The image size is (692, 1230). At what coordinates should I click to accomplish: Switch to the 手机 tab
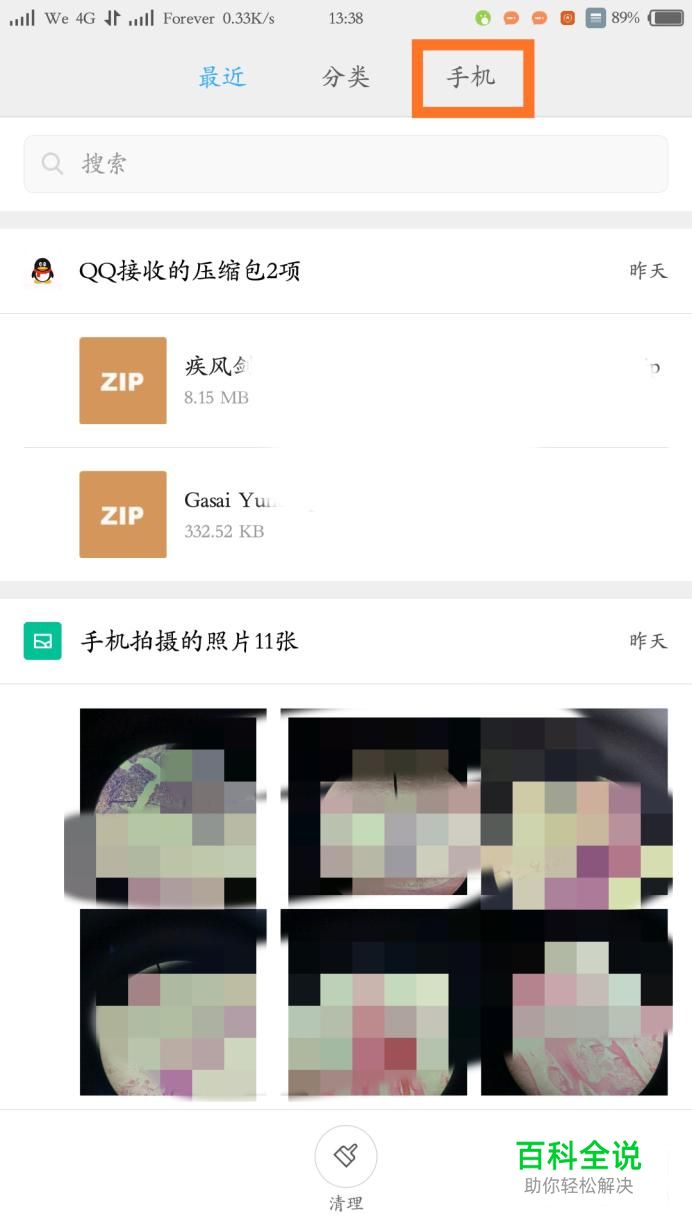point(471,77)
